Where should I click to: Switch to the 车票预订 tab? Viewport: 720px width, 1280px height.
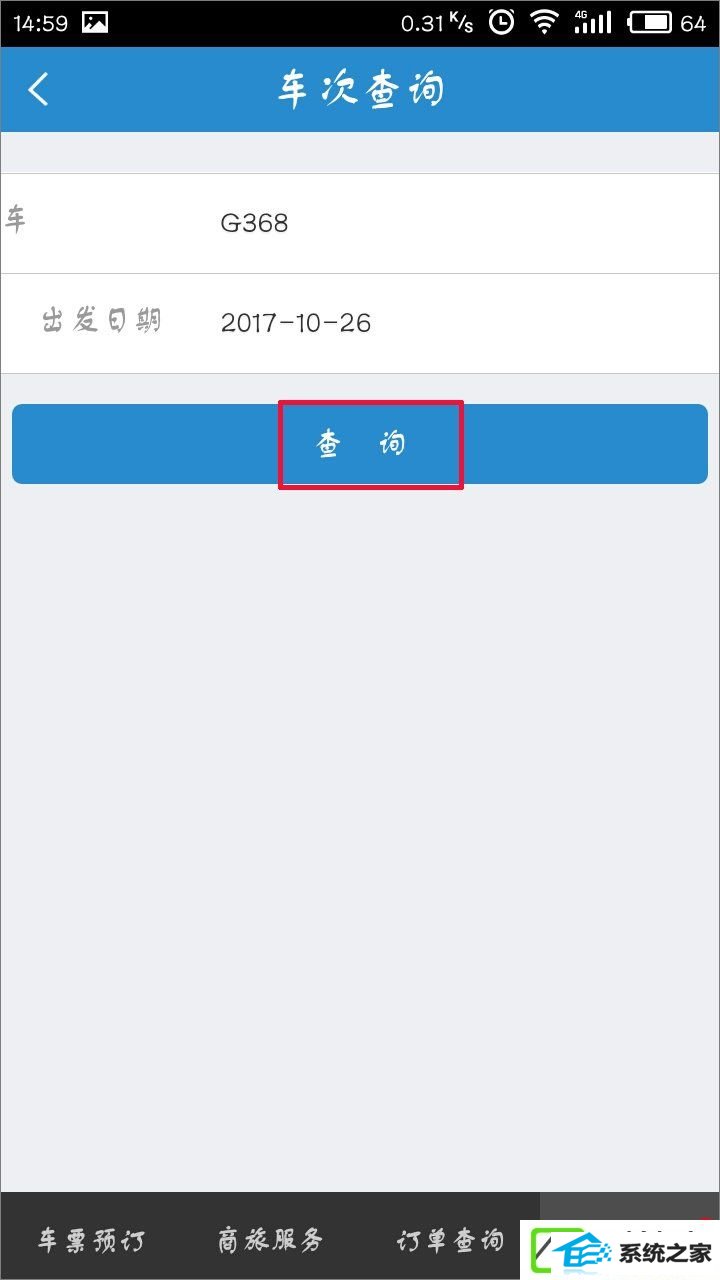point(91,1241)
